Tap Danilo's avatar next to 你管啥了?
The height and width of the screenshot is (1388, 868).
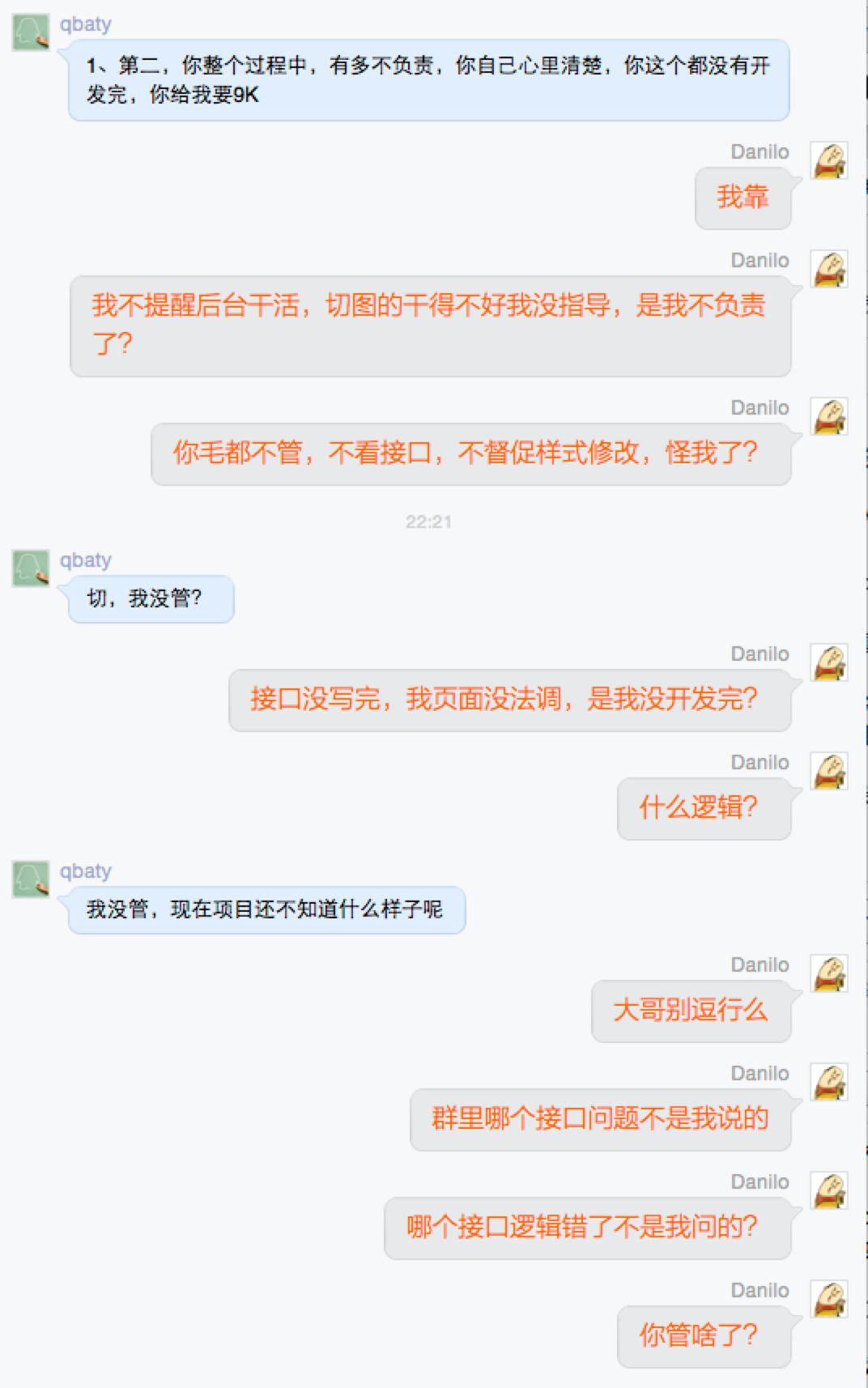(829, 1299)
